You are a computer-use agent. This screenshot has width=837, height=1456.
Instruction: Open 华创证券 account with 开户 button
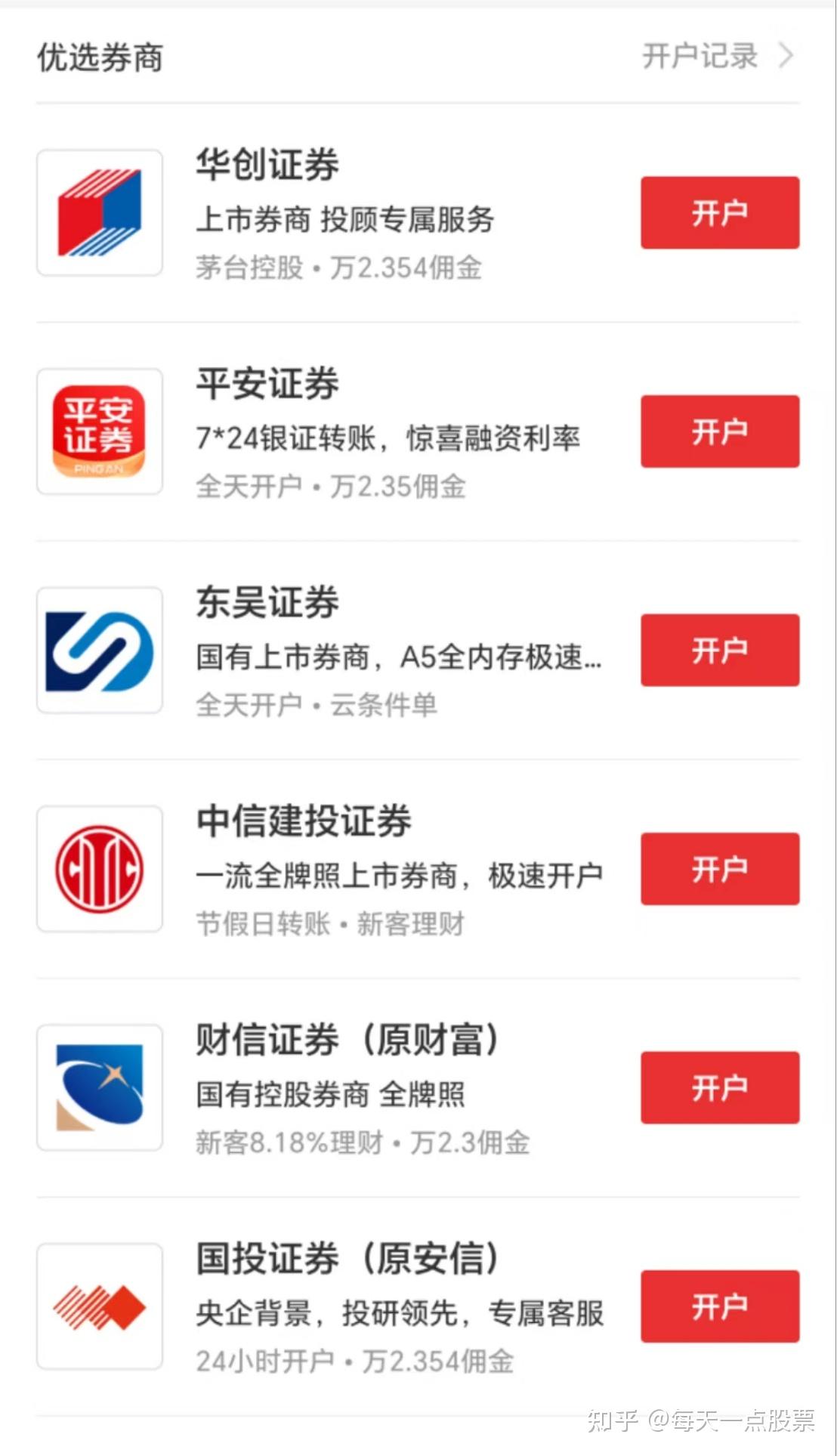pyautogui.click(x=719, y=212)
